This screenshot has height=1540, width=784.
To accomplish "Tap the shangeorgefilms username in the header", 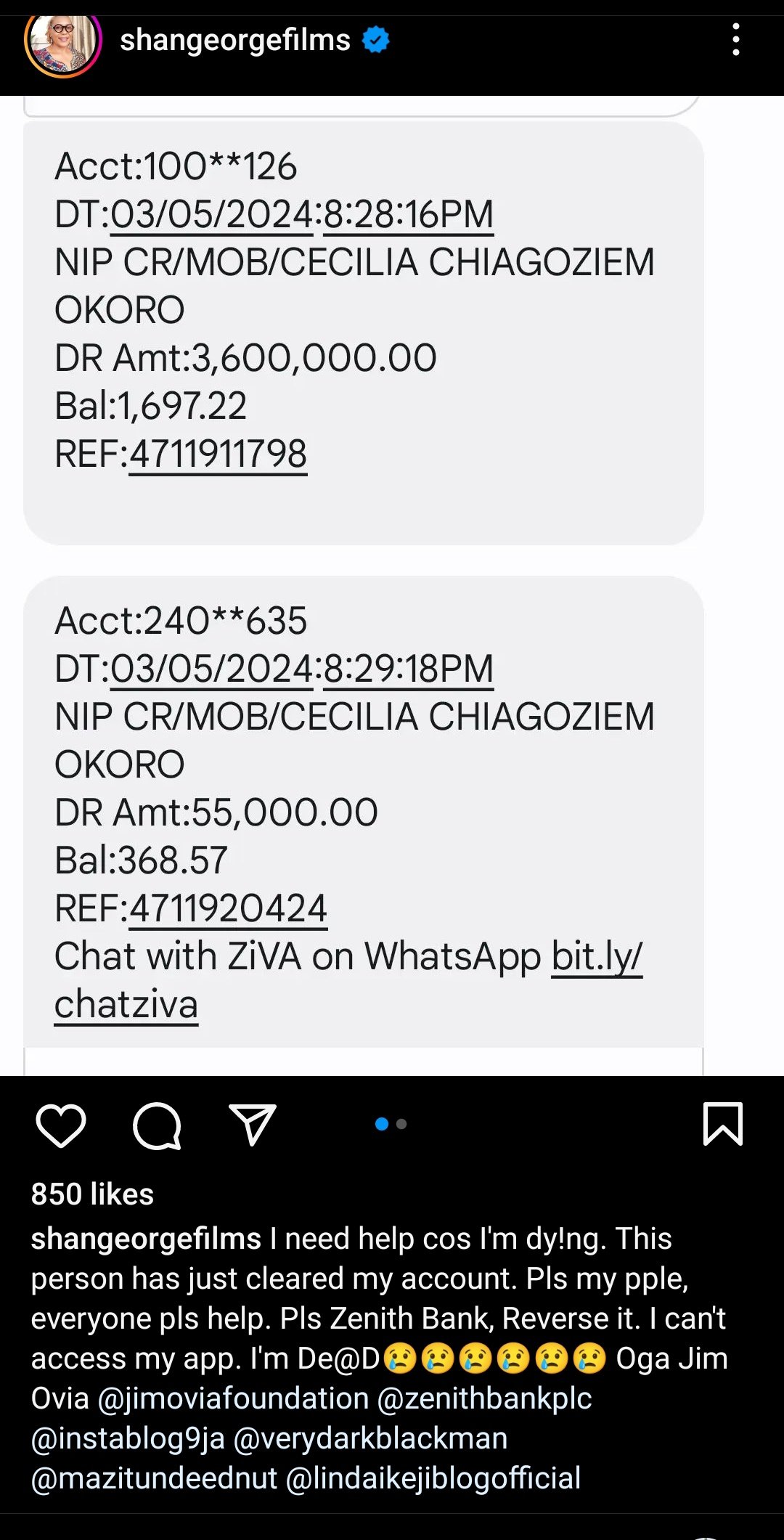I will pyautogui.click(x=234, y=40).
